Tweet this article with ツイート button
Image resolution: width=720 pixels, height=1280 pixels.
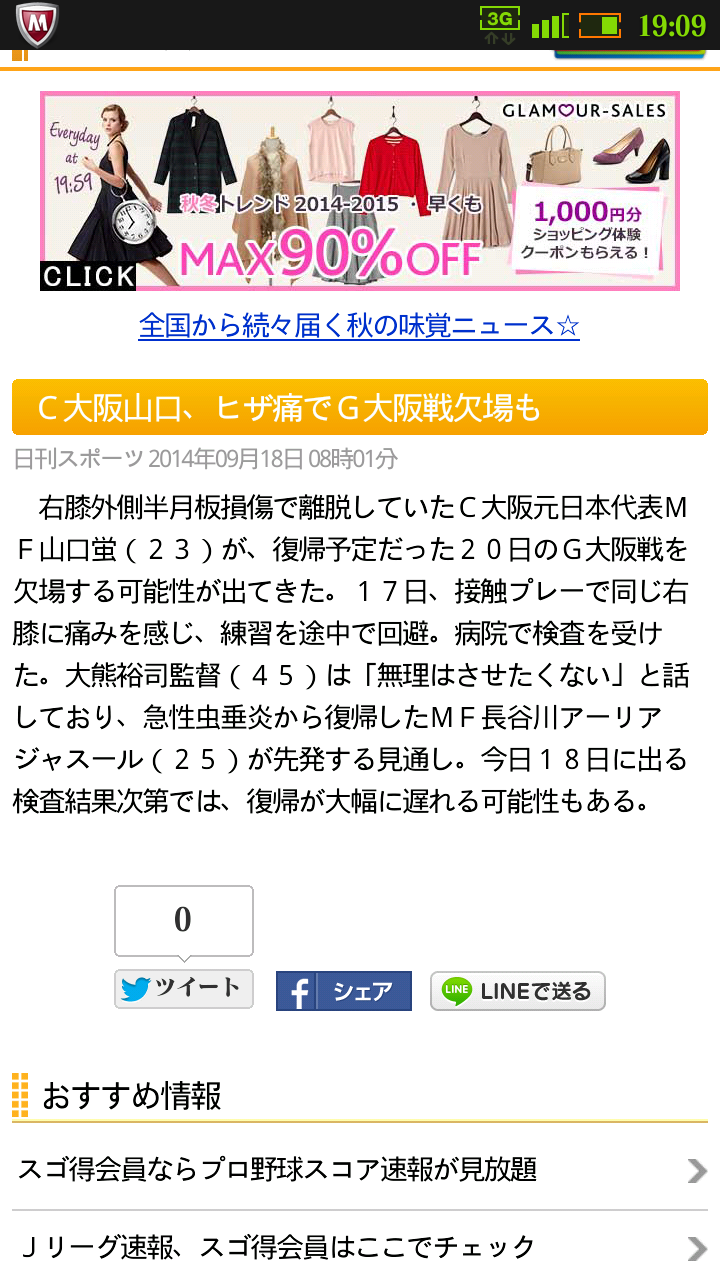point(184,989)
